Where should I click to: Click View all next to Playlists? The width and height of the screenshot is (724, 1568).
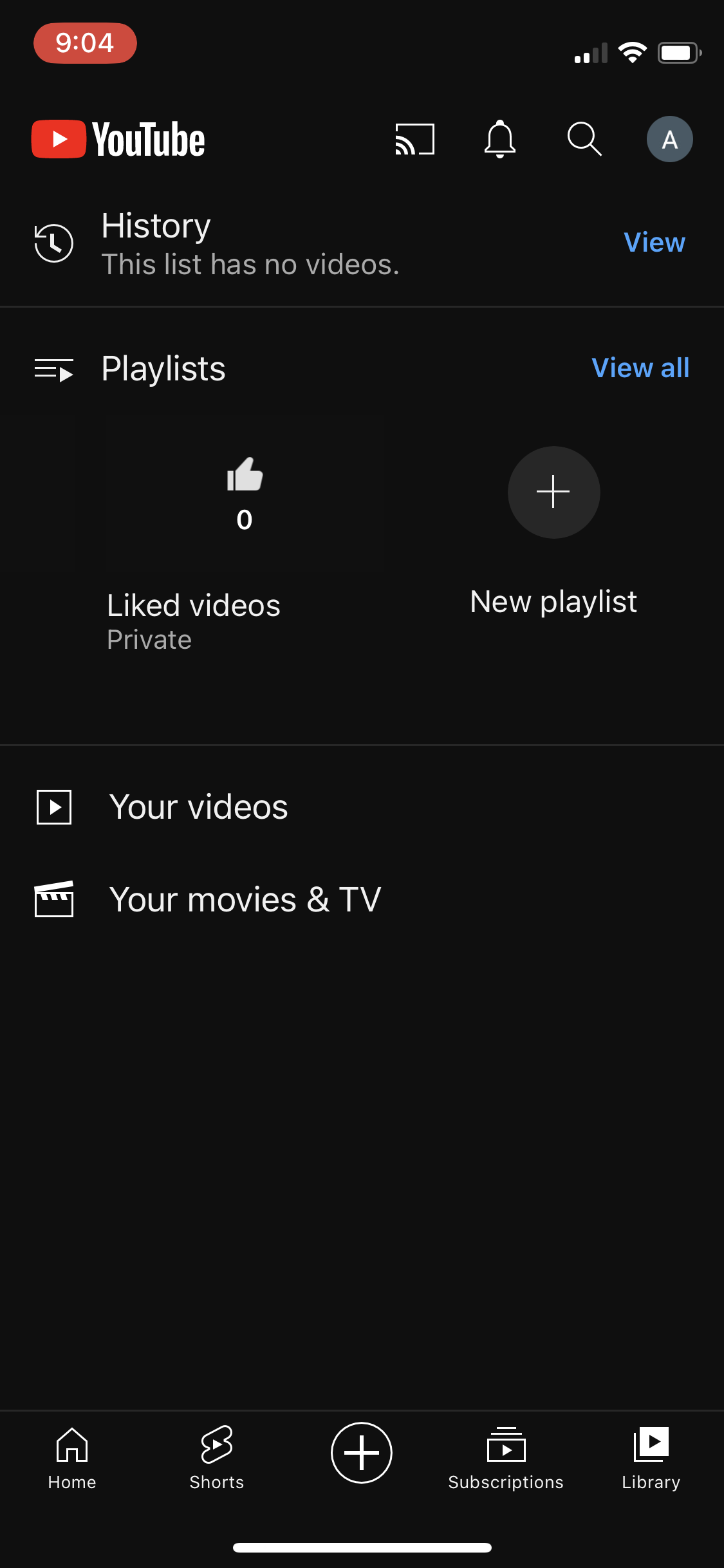point(641,367)
